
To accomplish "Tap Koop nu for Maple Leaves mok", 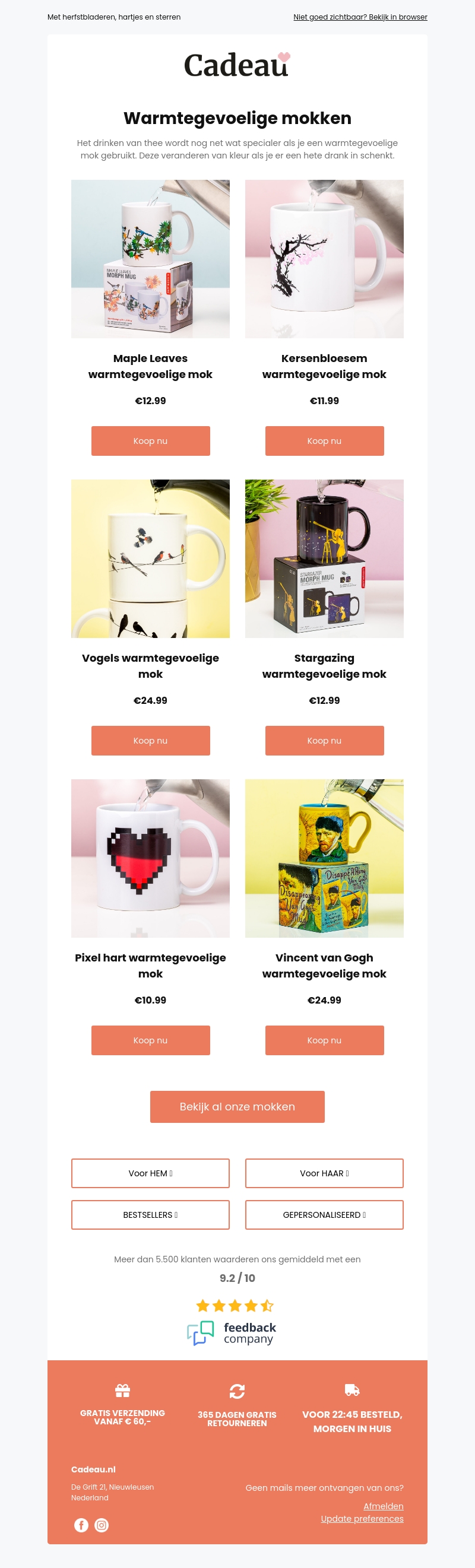I will click(150, 441).
